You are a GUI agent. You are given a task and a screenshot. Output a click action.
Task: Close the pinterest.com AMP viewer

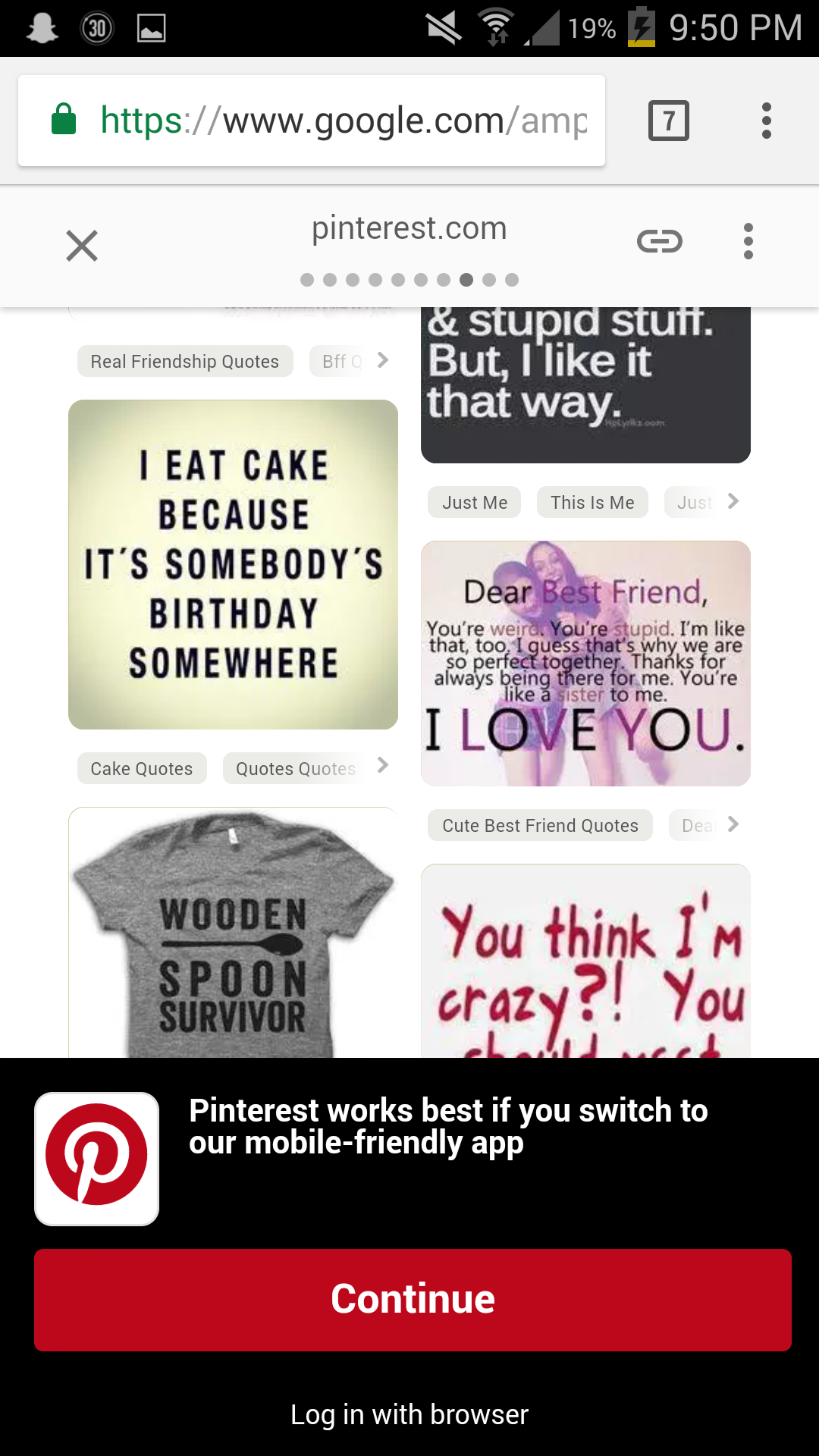click(82, 246)
